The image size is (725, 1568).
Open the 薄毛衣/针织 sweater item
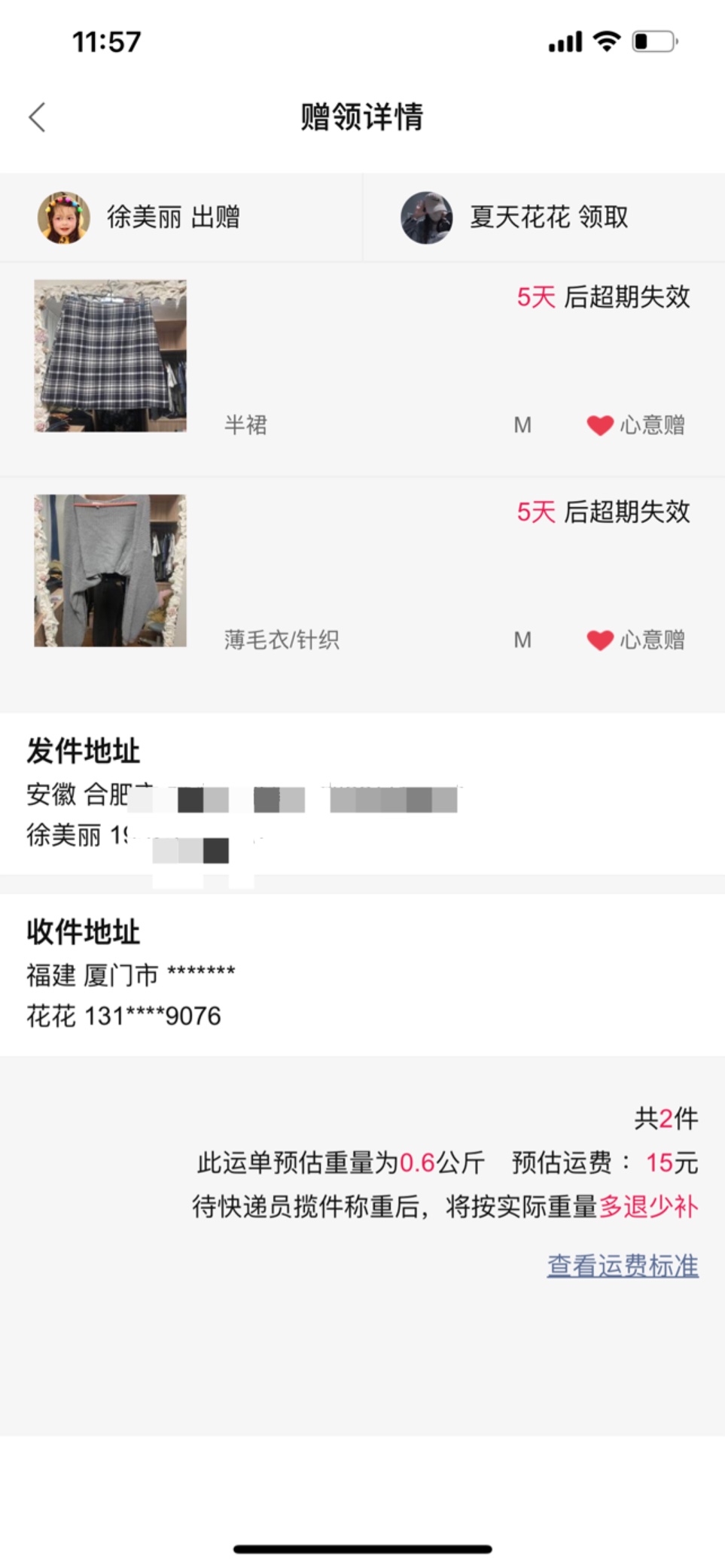tap(111, 570)
